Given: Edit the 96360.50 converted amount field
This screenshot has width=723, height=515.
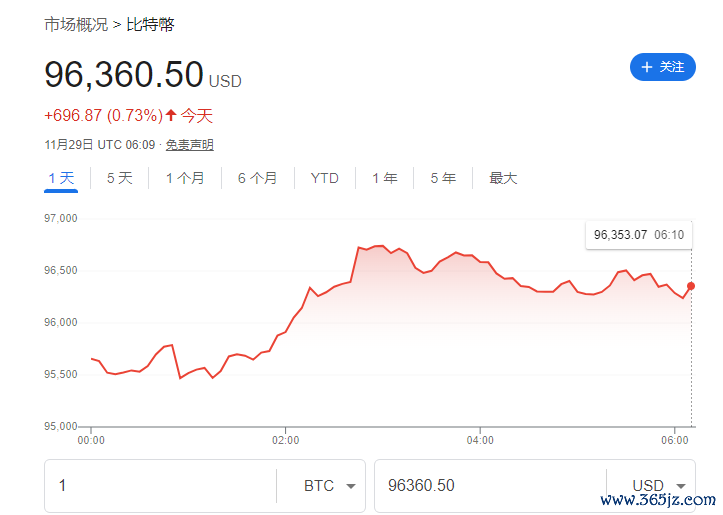Looking at the screenshot, I should pyautogui.click(x=488, y=486).
